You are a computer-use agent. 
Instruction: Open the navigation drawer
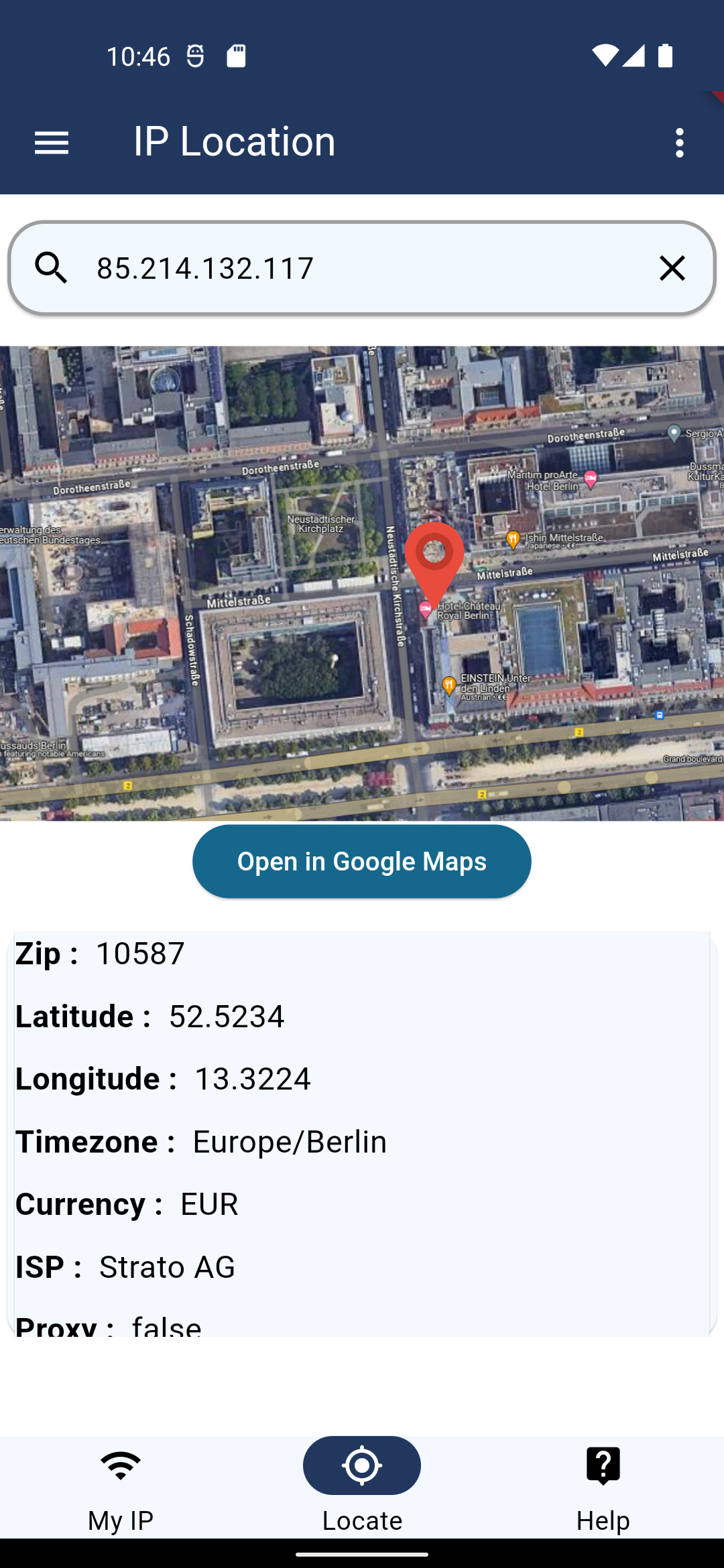coord(51,141)
